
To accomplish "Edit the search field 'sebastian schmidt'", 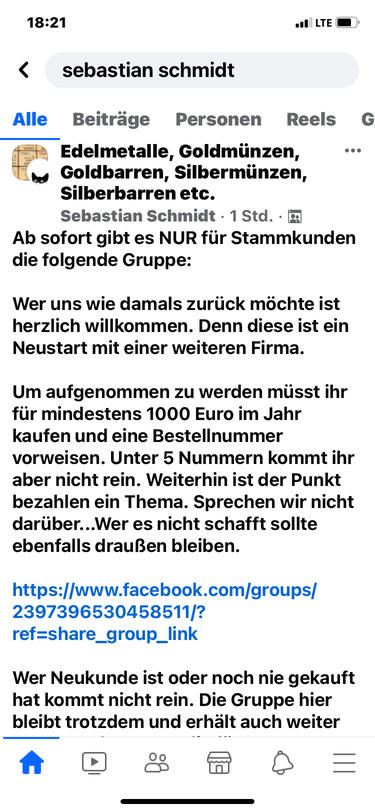I will (x=202, y=70).
